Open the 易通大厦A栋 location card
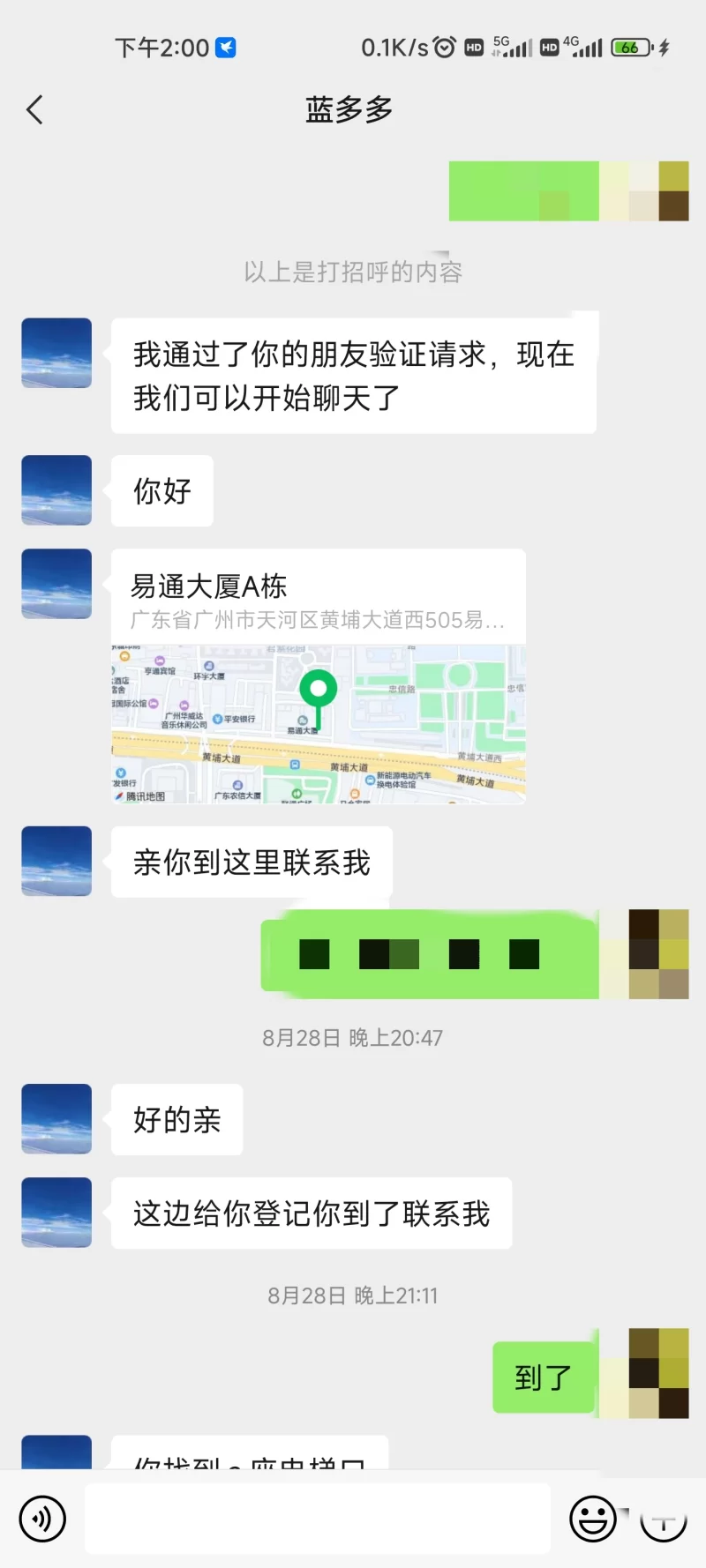 pos(318,676)
